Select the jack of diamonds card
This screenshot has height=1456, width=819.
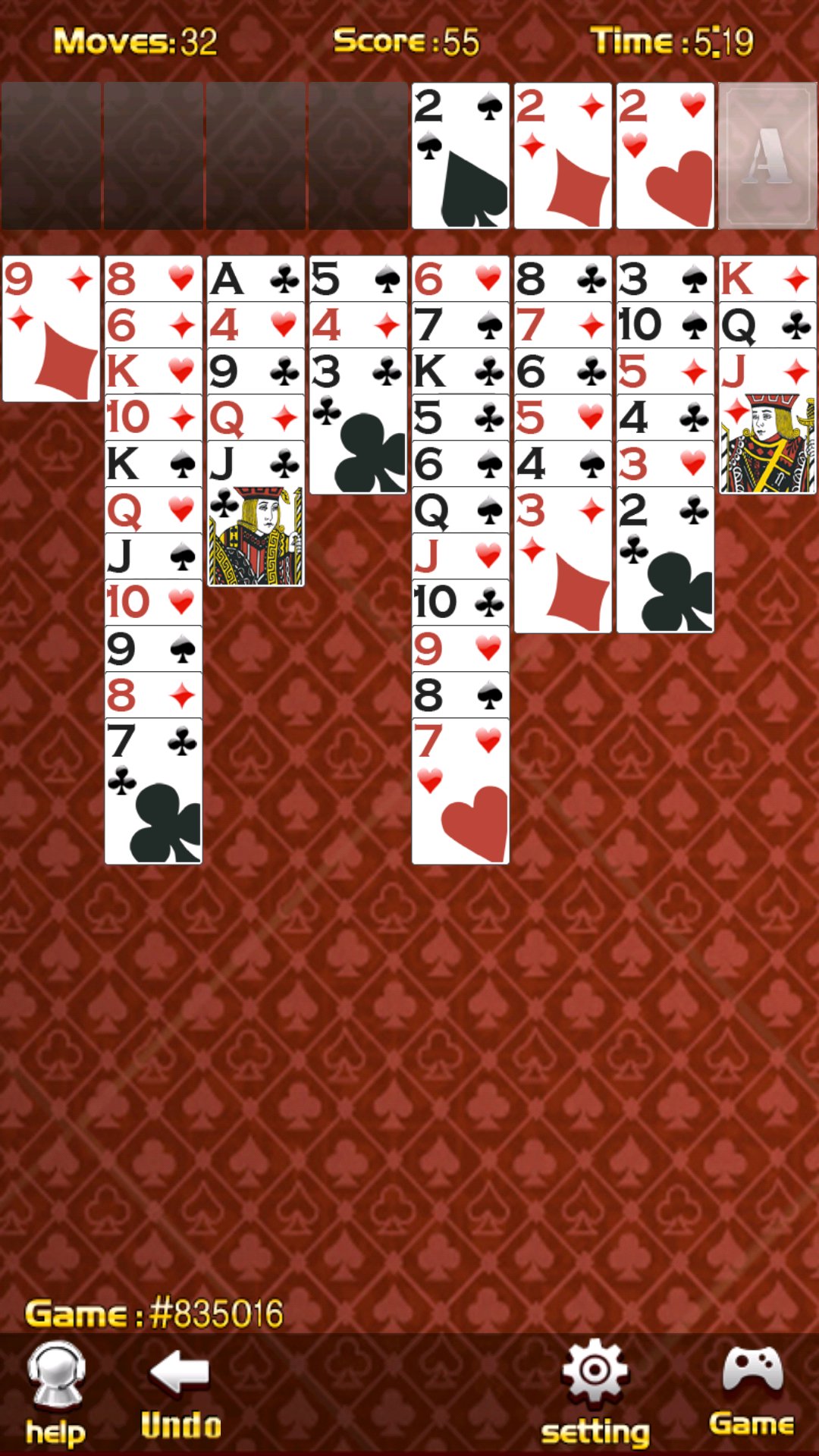767,421
